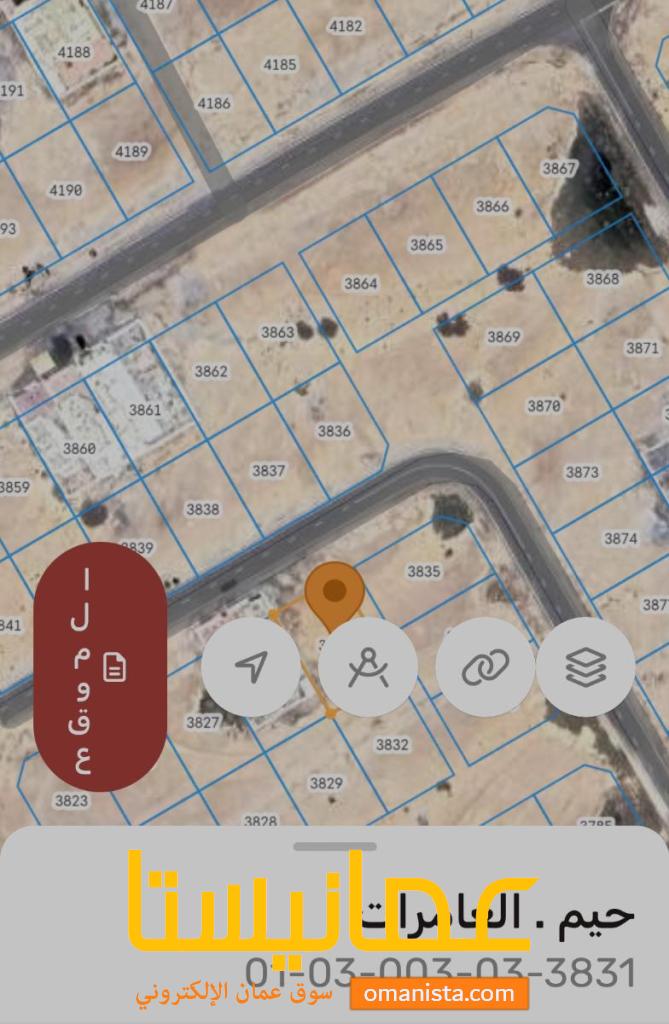Tap the bottom sheet handle to expand it
669x1024 pixels.
334,846
